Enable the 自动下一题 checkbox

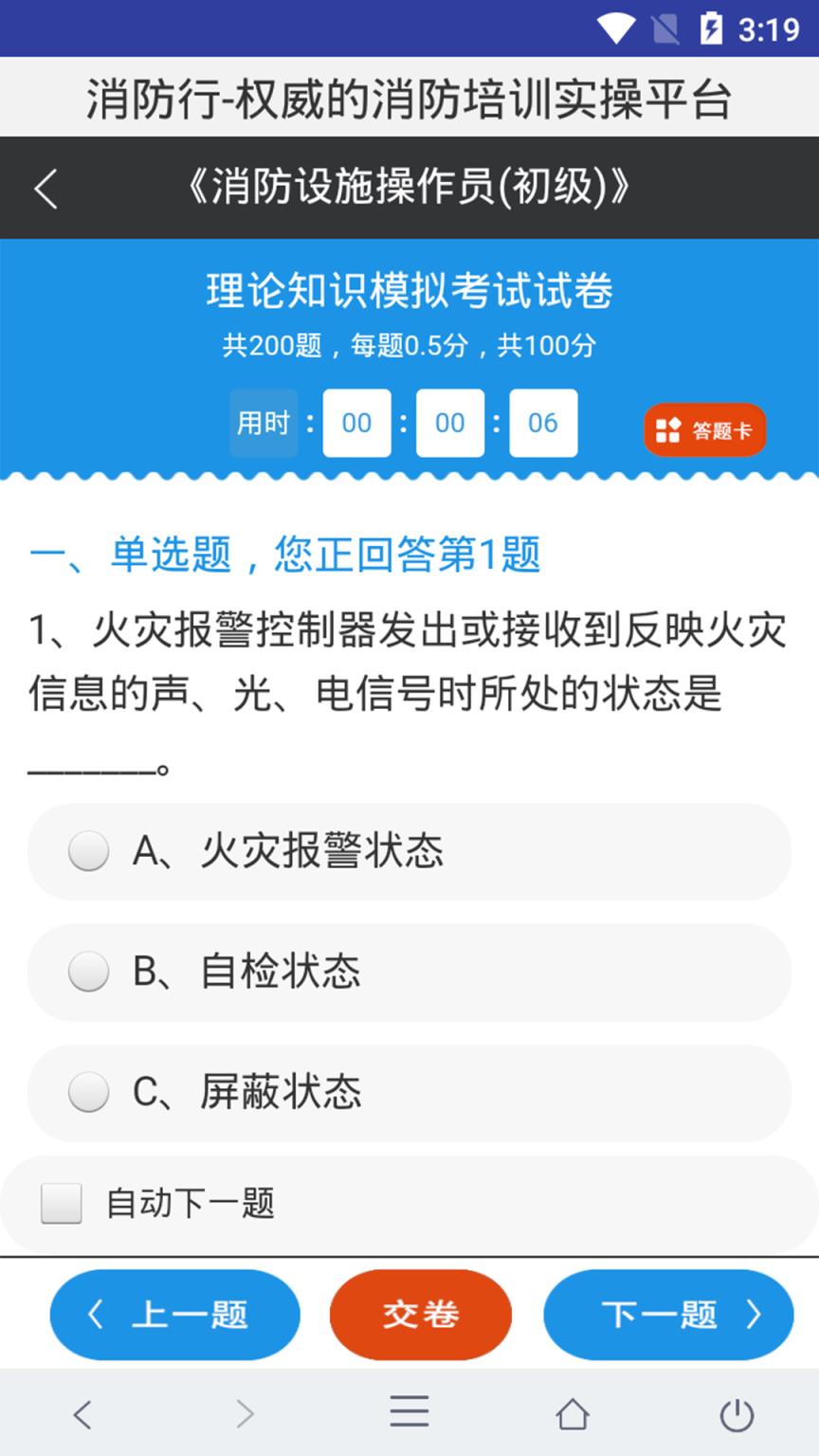[x=60, y=1203]
